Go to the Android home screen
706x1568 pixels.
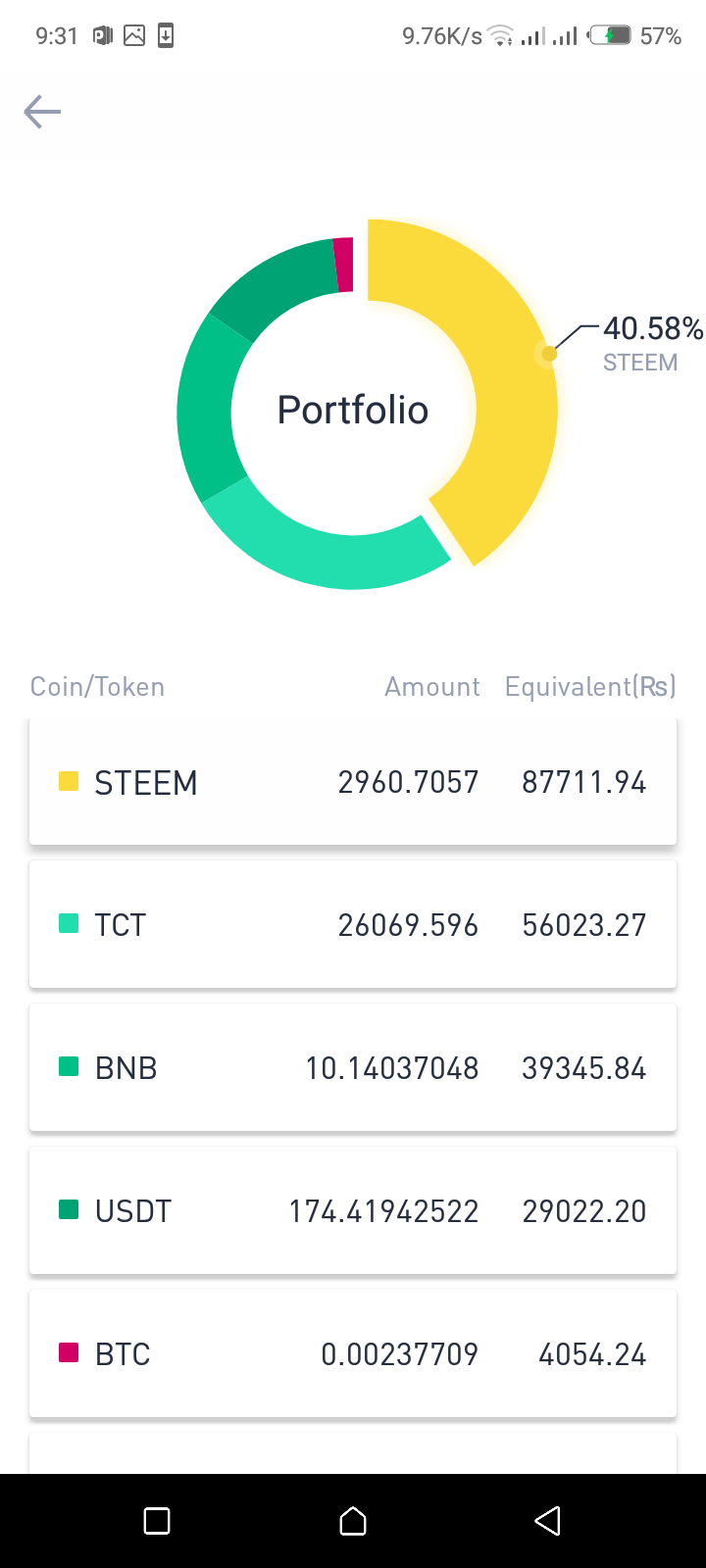pos(353,1521)
